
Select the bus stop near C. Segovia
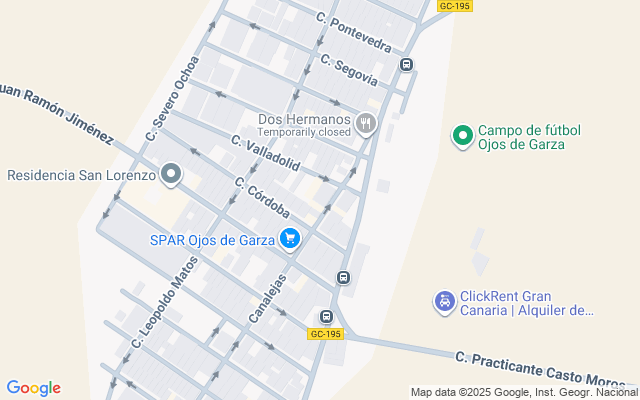point(406,65)
